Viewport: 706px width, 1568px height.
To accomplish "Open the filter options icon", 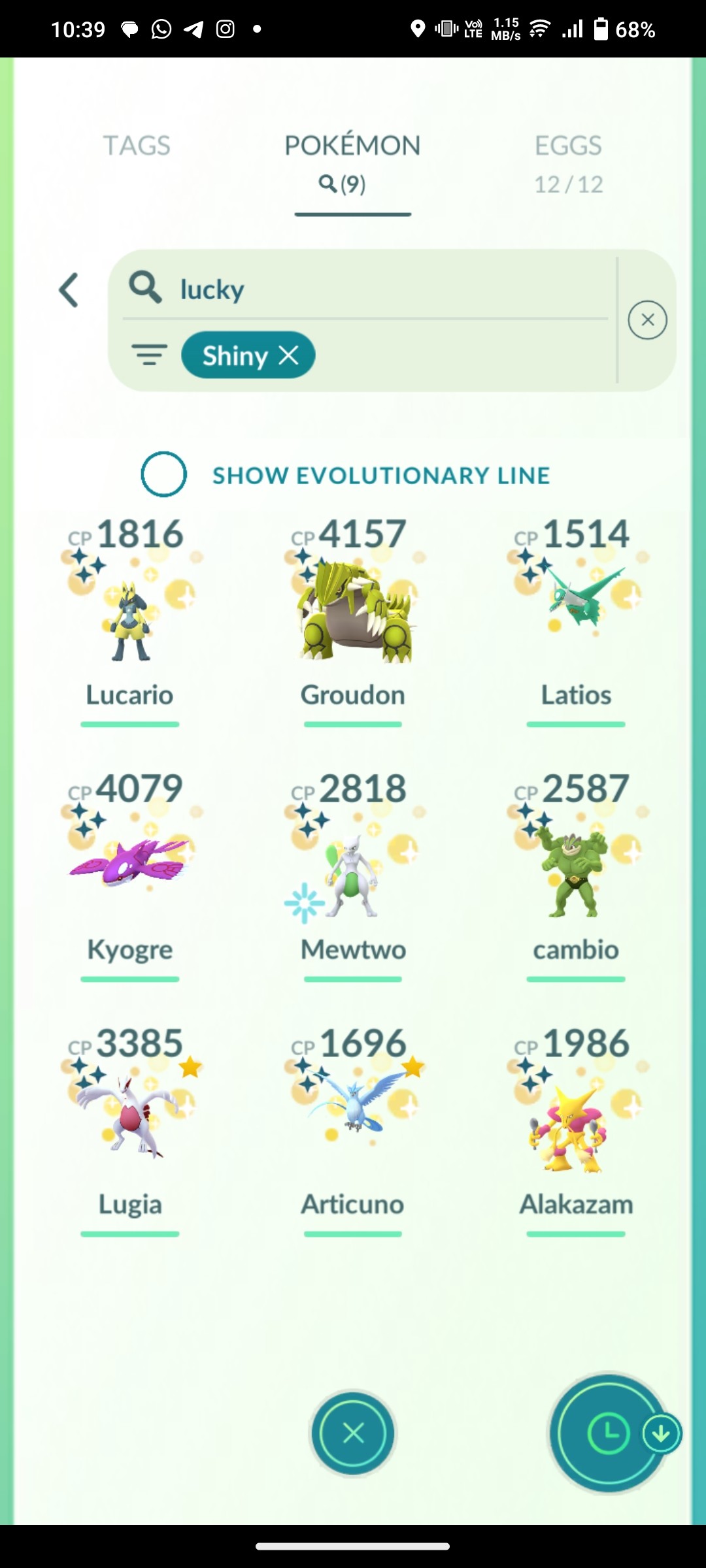I will click(x=149, y=355).
